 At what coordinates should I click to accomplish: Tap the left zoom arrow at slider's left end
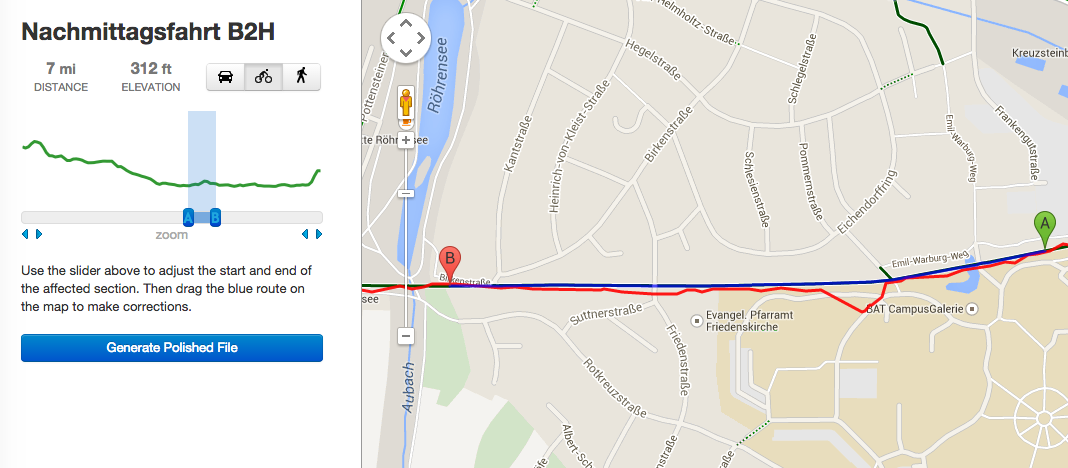tap(25, 234)
